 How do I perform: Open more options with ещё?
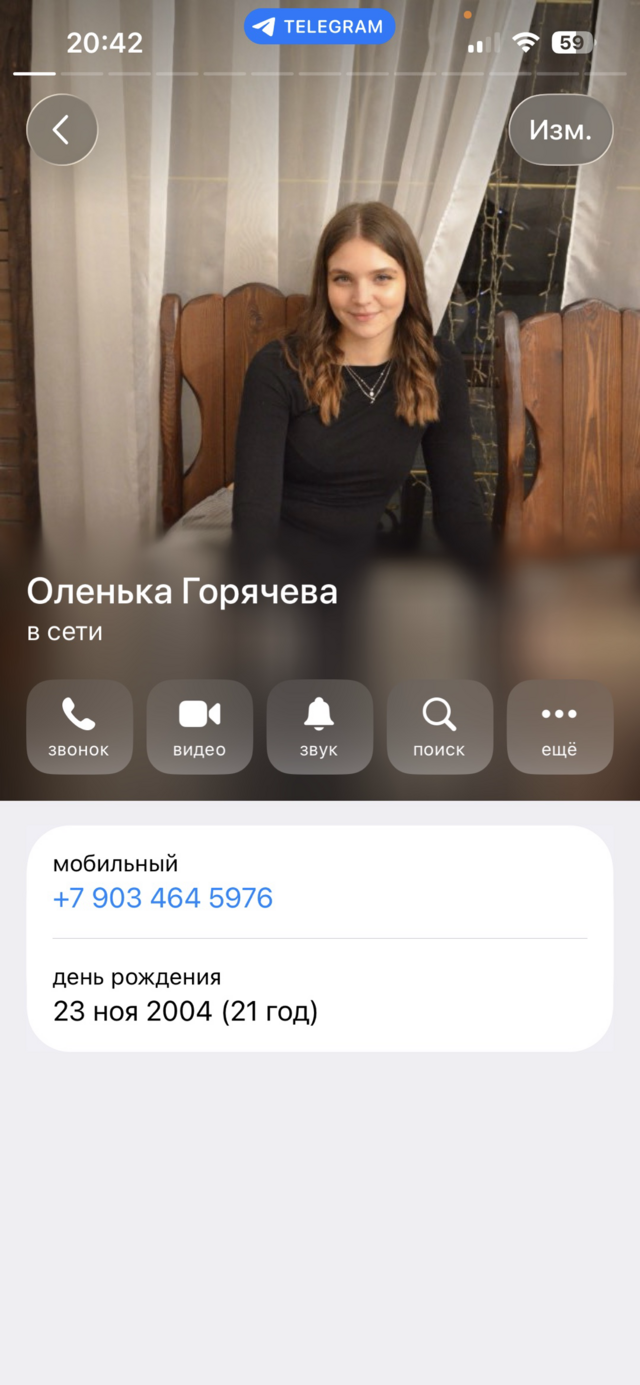tap(559, 726)
